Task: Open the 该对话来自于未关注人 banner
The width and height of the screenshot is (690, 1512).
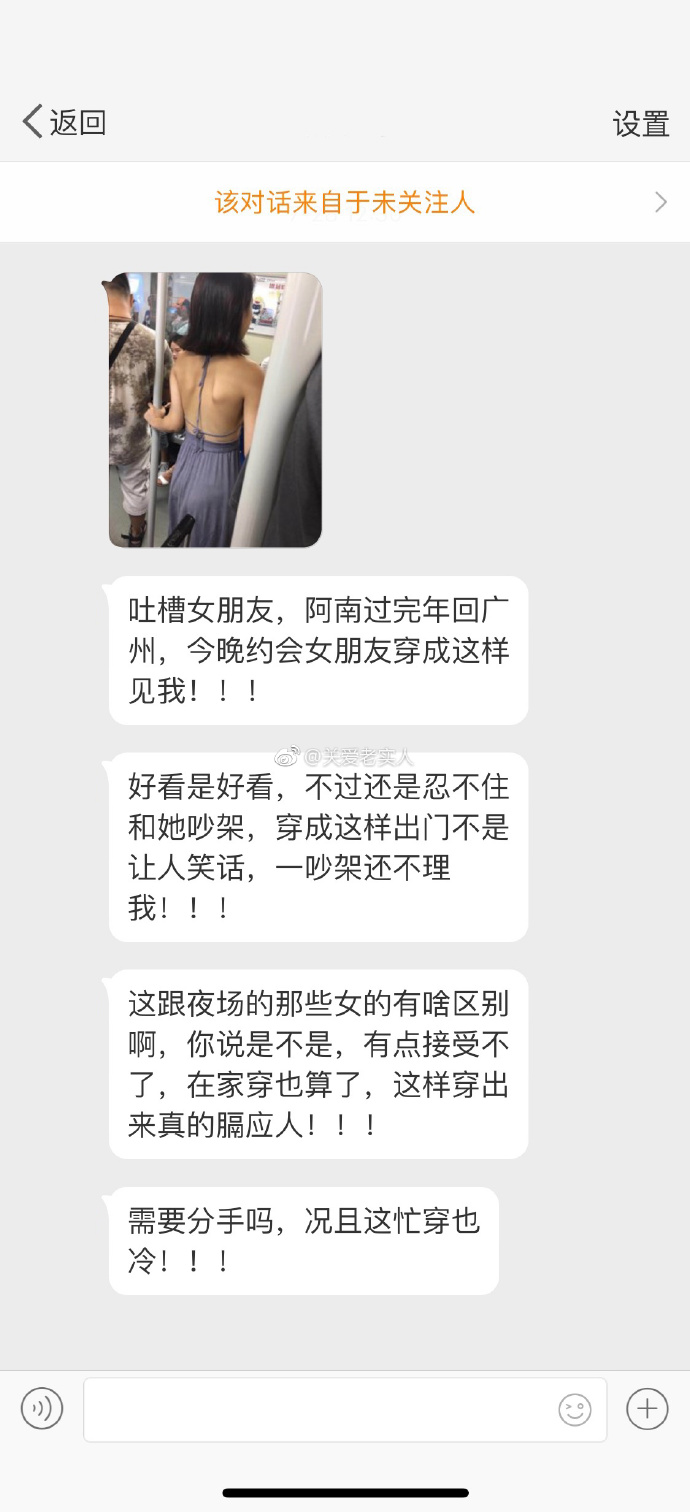Action: (x=345, y=202)
